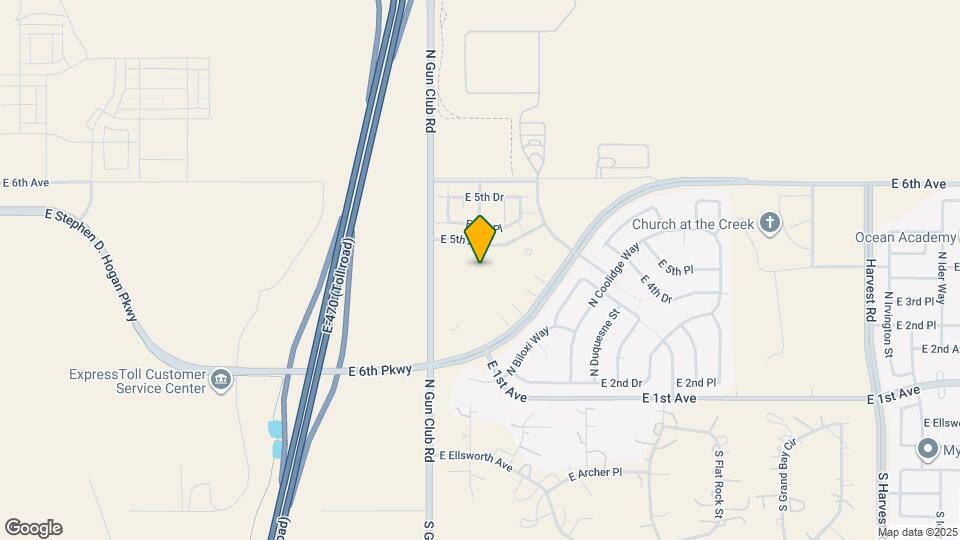The width and height of the screenshot is (960, 540).
Task: Open the Church at the Creek place pin
Action: click(769, 221)
